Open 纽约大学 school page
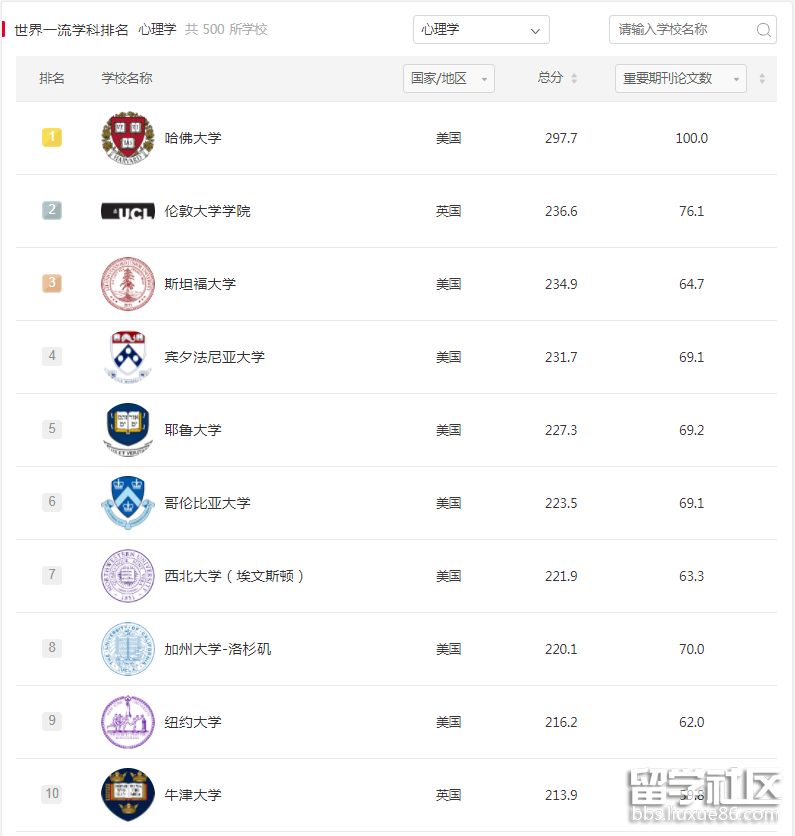The width and height of the screenshot is (795, 836). click(x=192, y=722)
